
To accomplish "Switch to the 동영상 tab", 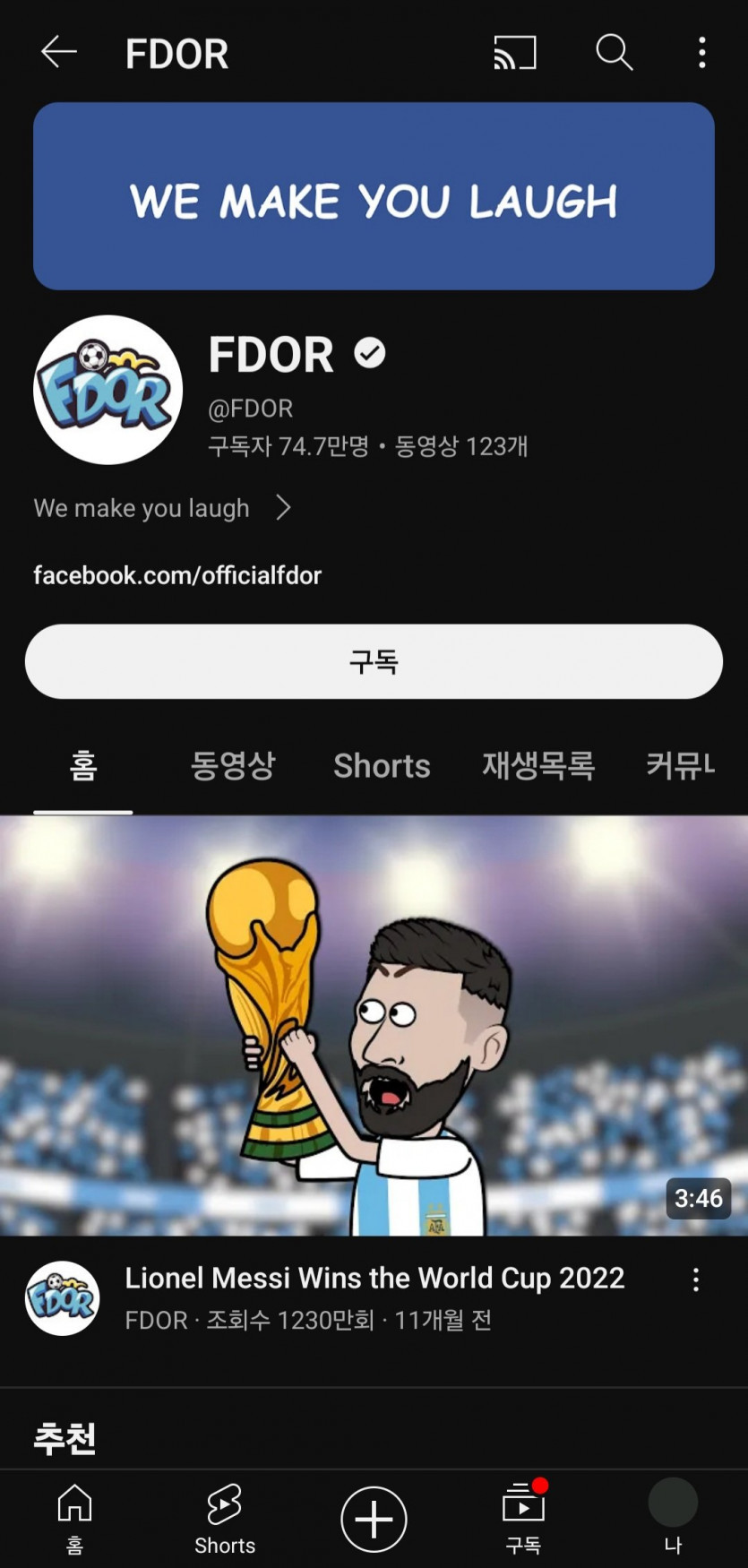I will [x=233, y=766].
